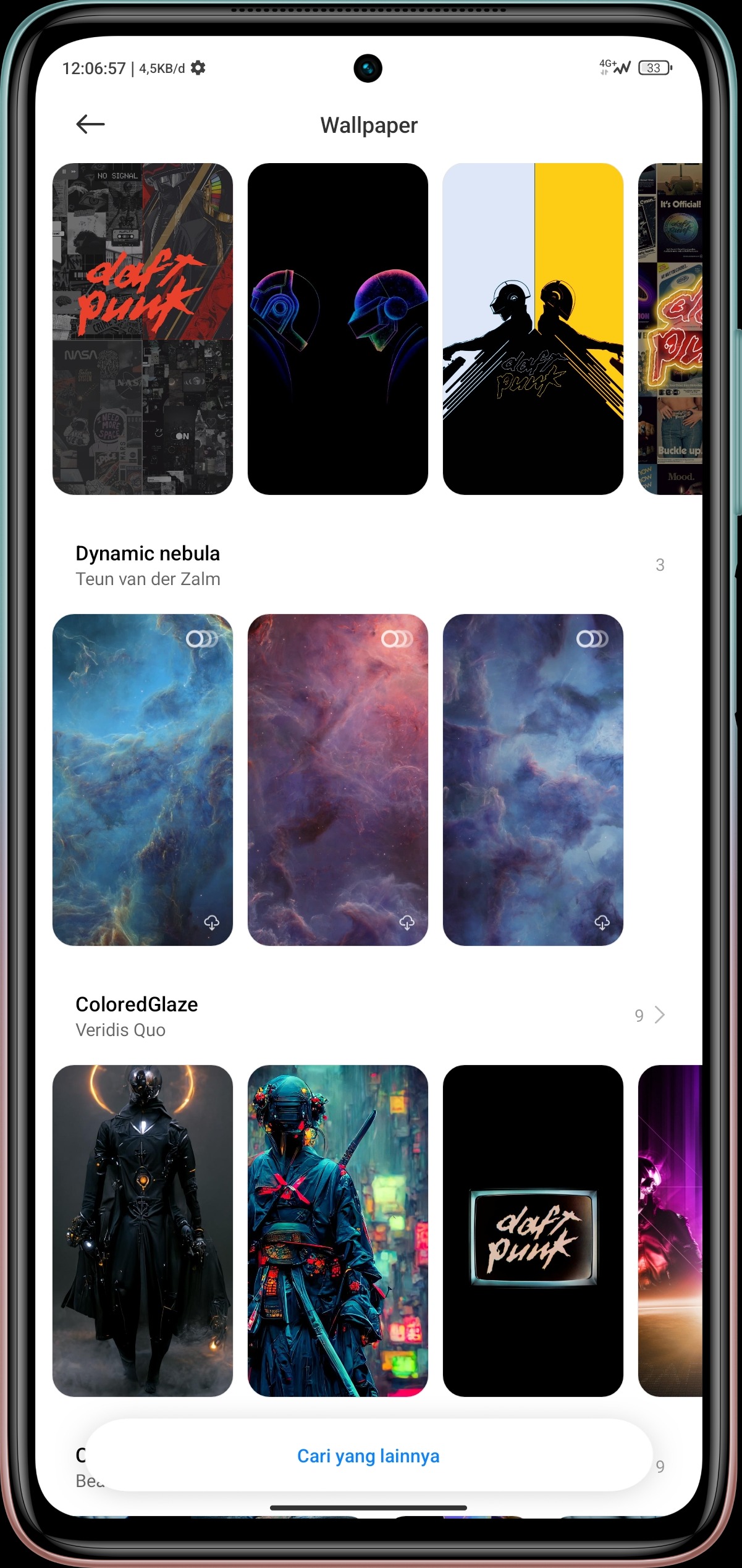742x1568 pixels.
Task: Open the red Daft Punk collage wallpaper
Action: tap(143, 329)
